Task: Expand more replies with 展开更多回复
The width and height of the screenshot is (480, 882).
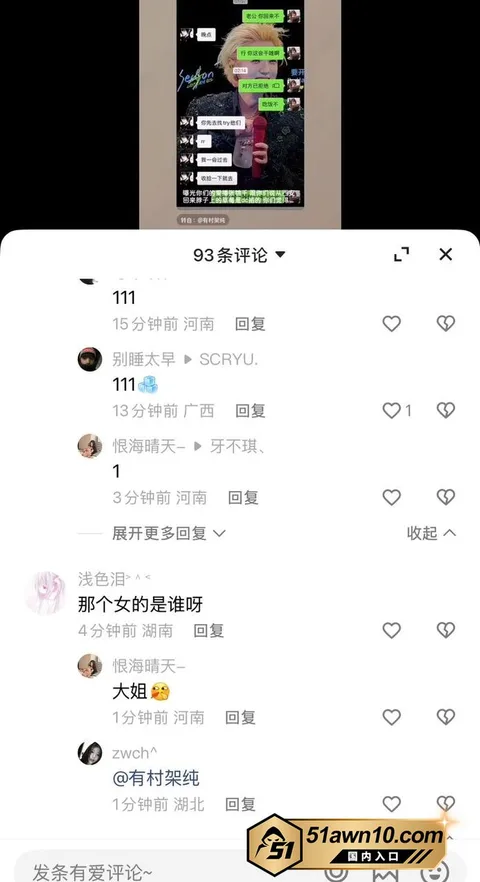Action: pos(168,533)
